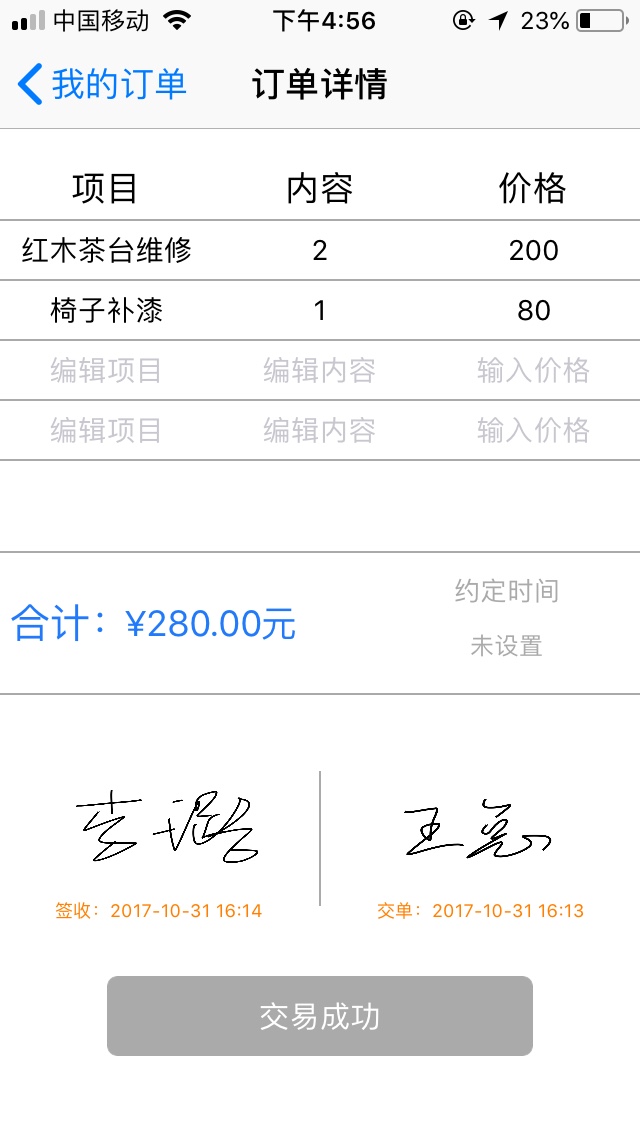Screen dimensions: 640x1136
Task: Tap the 交易成功 button
Action: 320,1016
